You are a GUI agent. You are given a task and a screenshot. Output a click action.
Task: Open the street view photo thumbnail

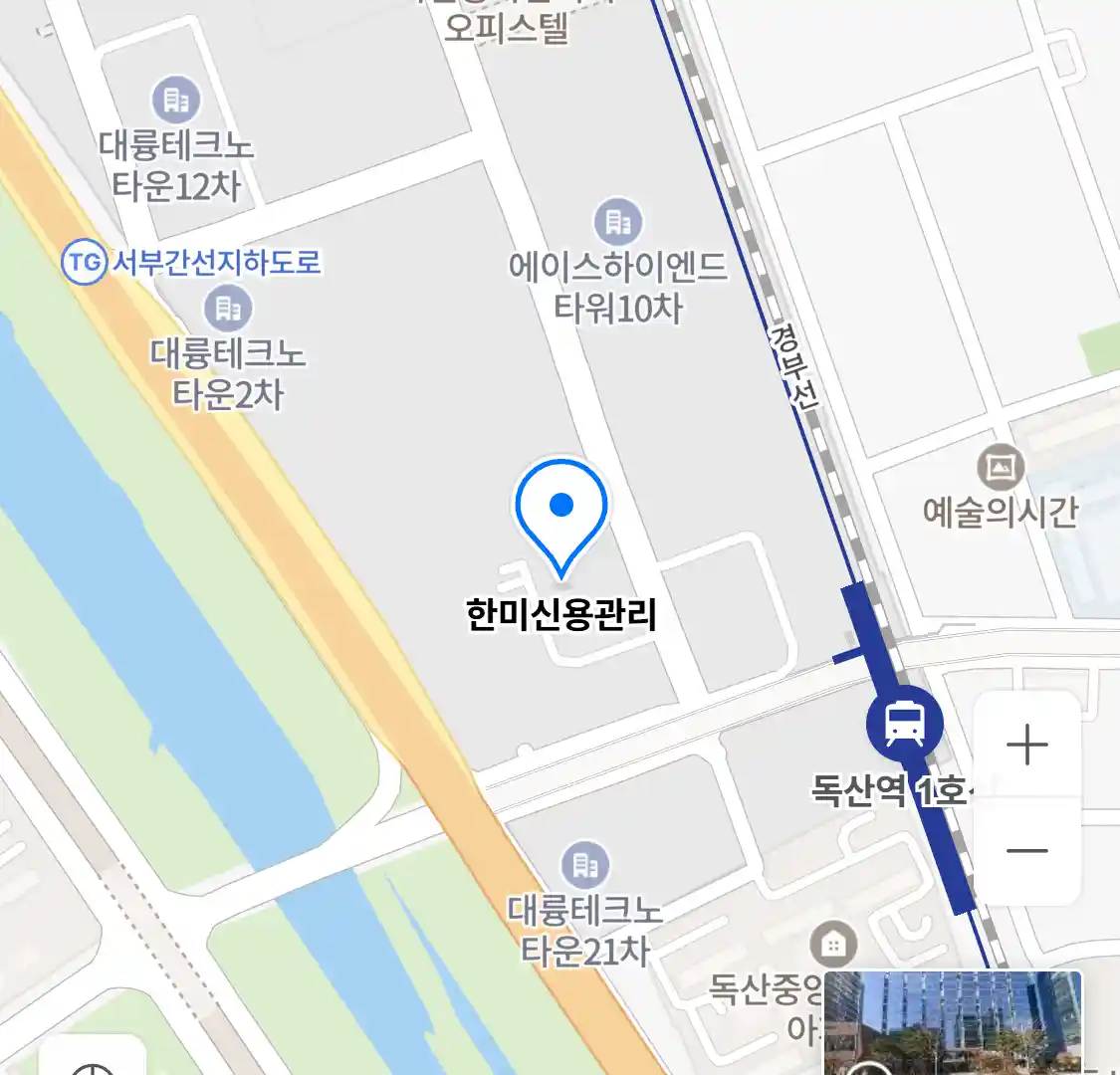pyautogui.click(x=953, y=1022)
